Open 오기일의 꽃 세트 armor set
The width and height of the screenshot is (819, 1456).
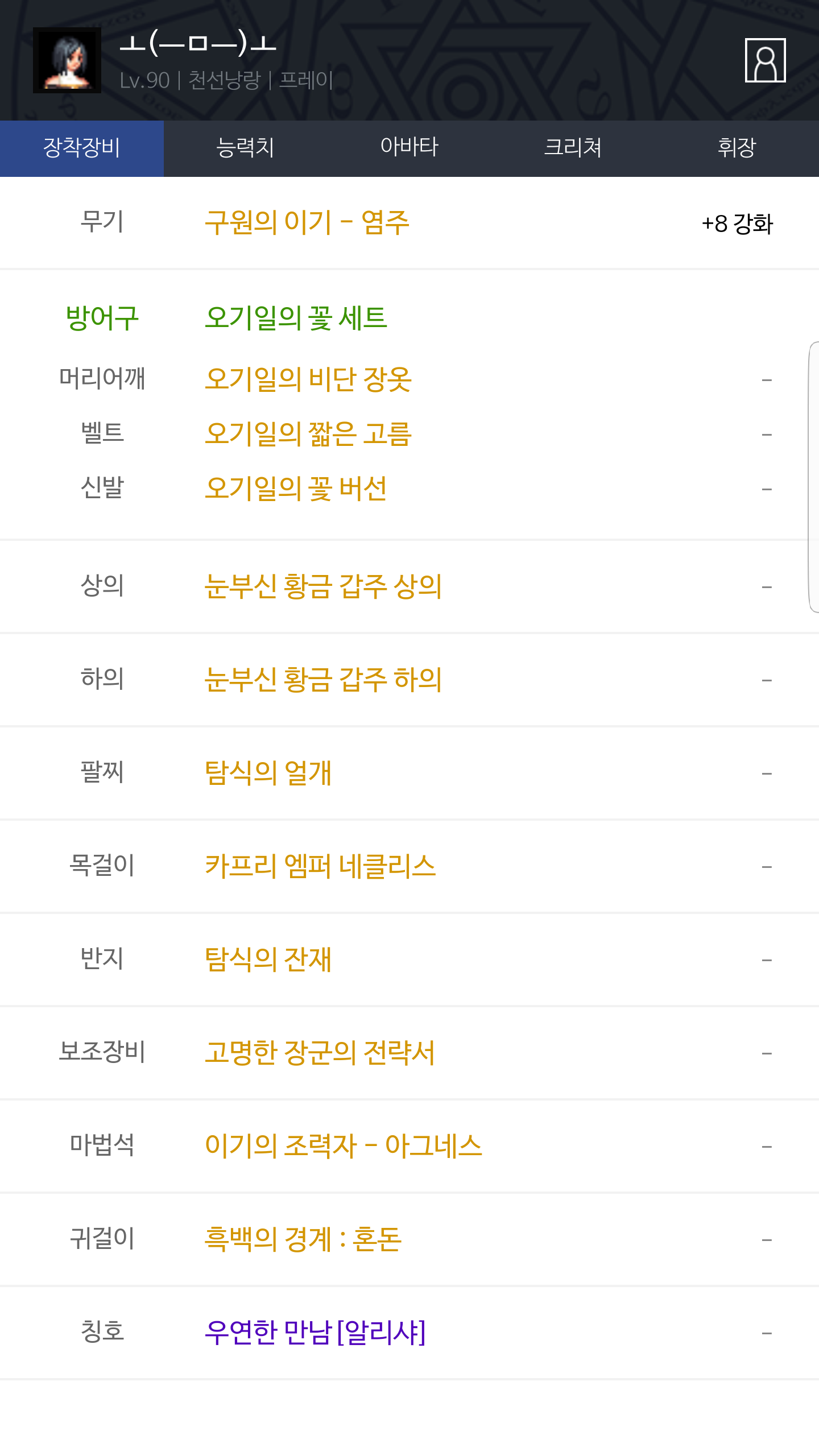(x=296, y=318)
